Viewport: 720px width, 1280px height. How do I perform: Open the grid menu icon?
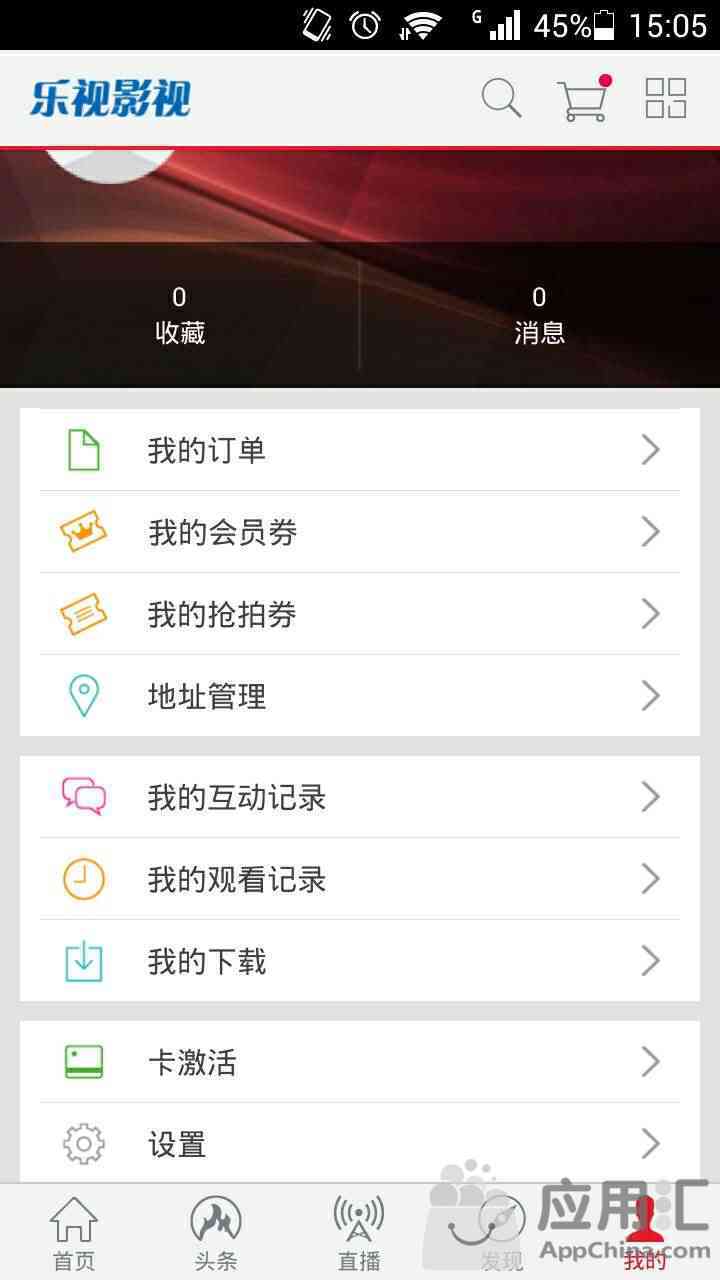(x=666, y=98)
